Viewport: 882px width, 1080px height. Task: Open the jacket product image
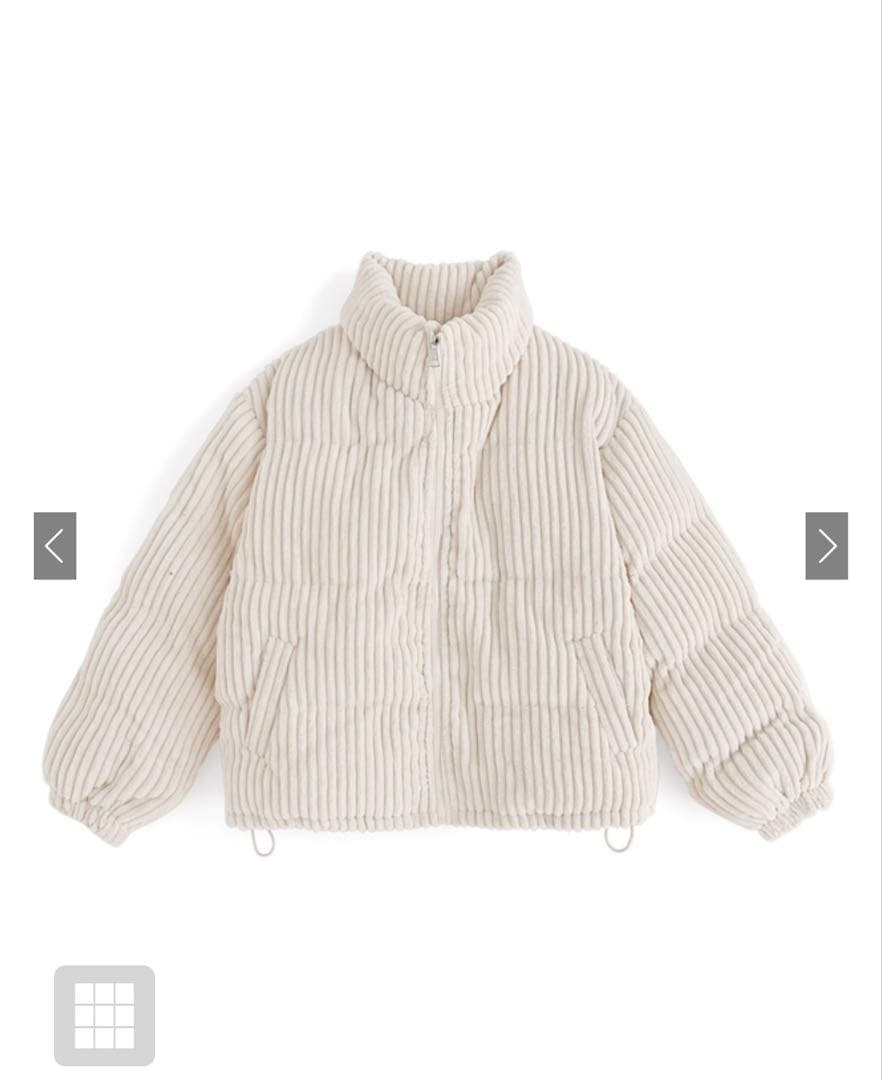[x=440, y=550]
